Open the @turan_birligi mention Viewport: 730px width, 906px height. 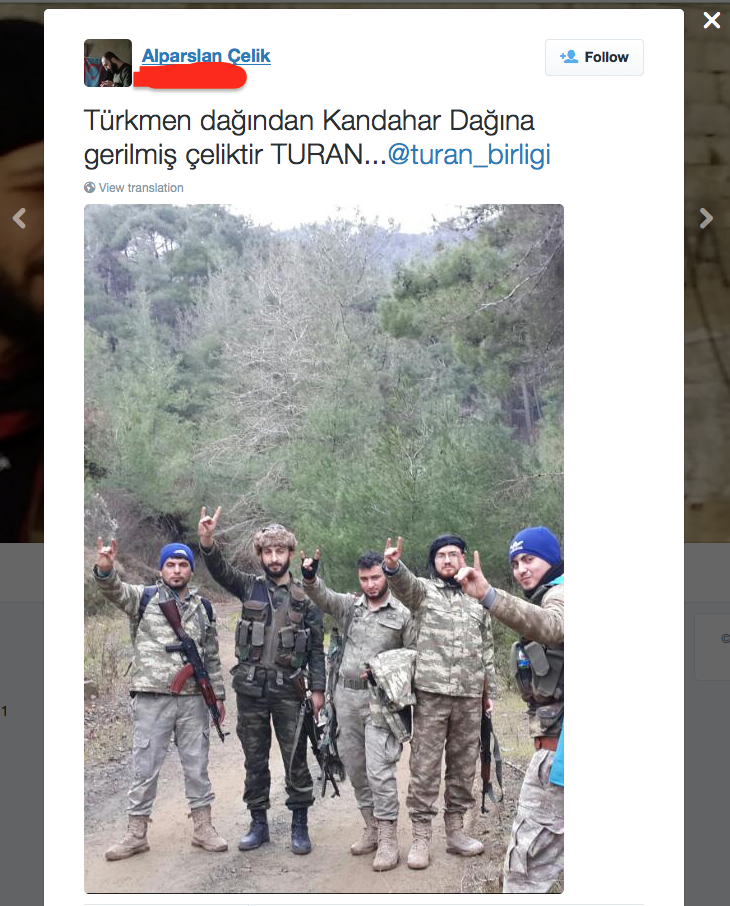[468, 156]
